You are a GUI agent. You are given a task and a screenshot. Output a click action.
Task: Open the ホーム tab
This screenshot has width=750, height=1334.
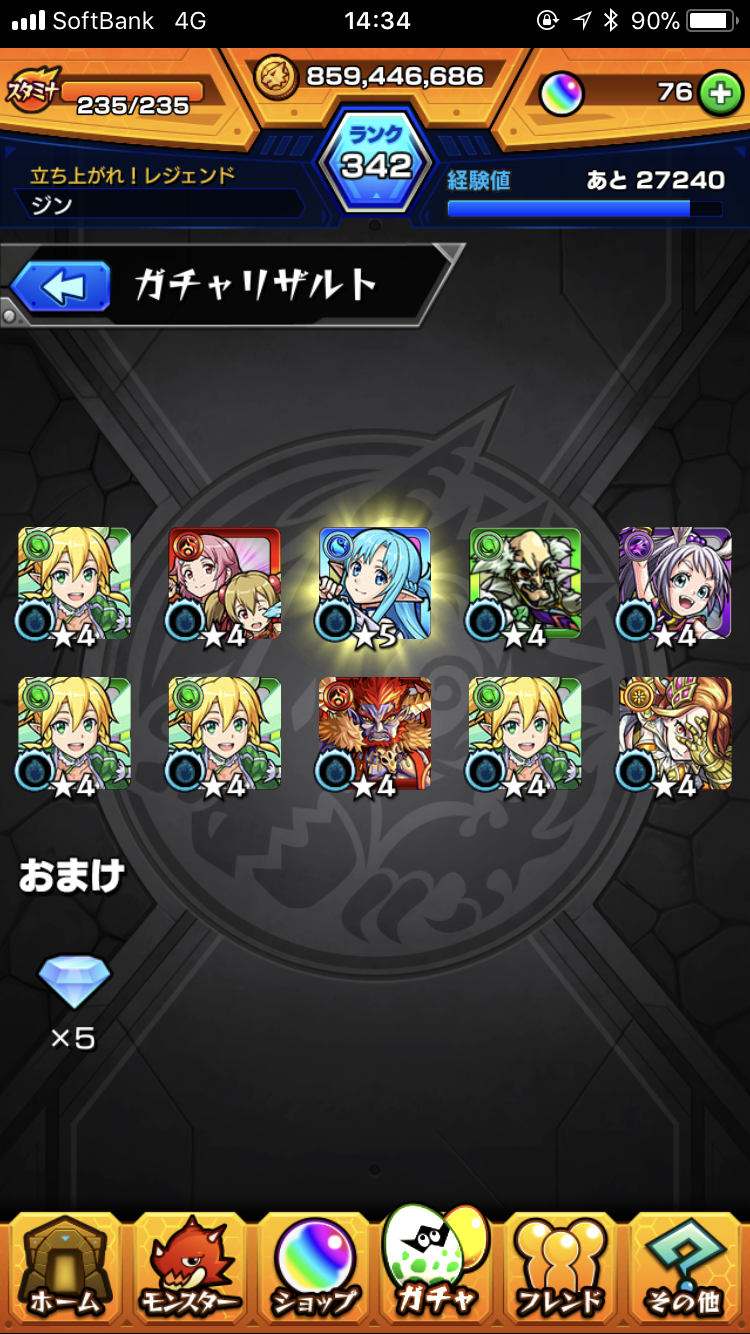[x=63, y=1267]
